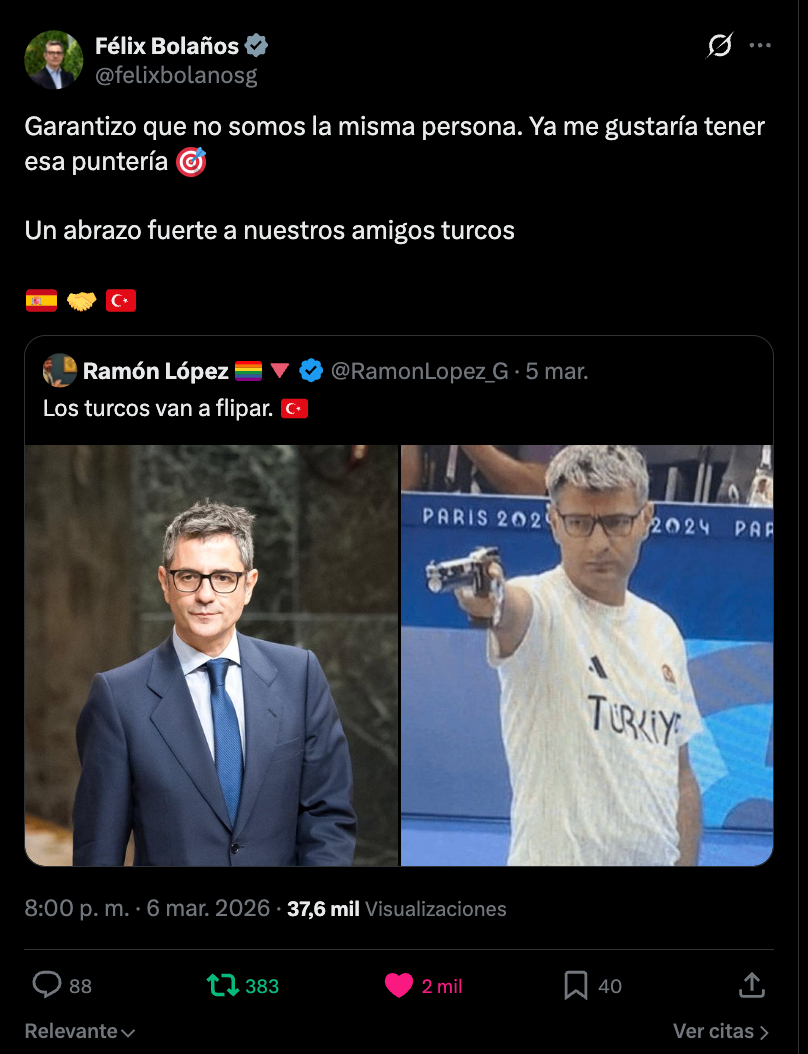View the left photo of man in suit

pyautogui.click(x=211, y=655)
